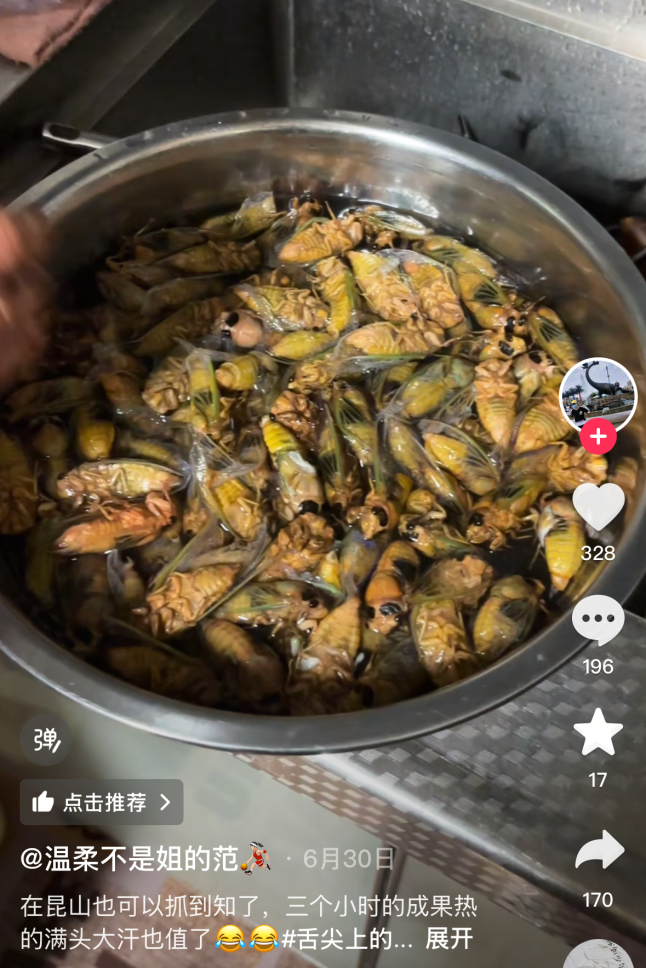
Task: Open the creator's profile avatar
Action: coord(597,392)
